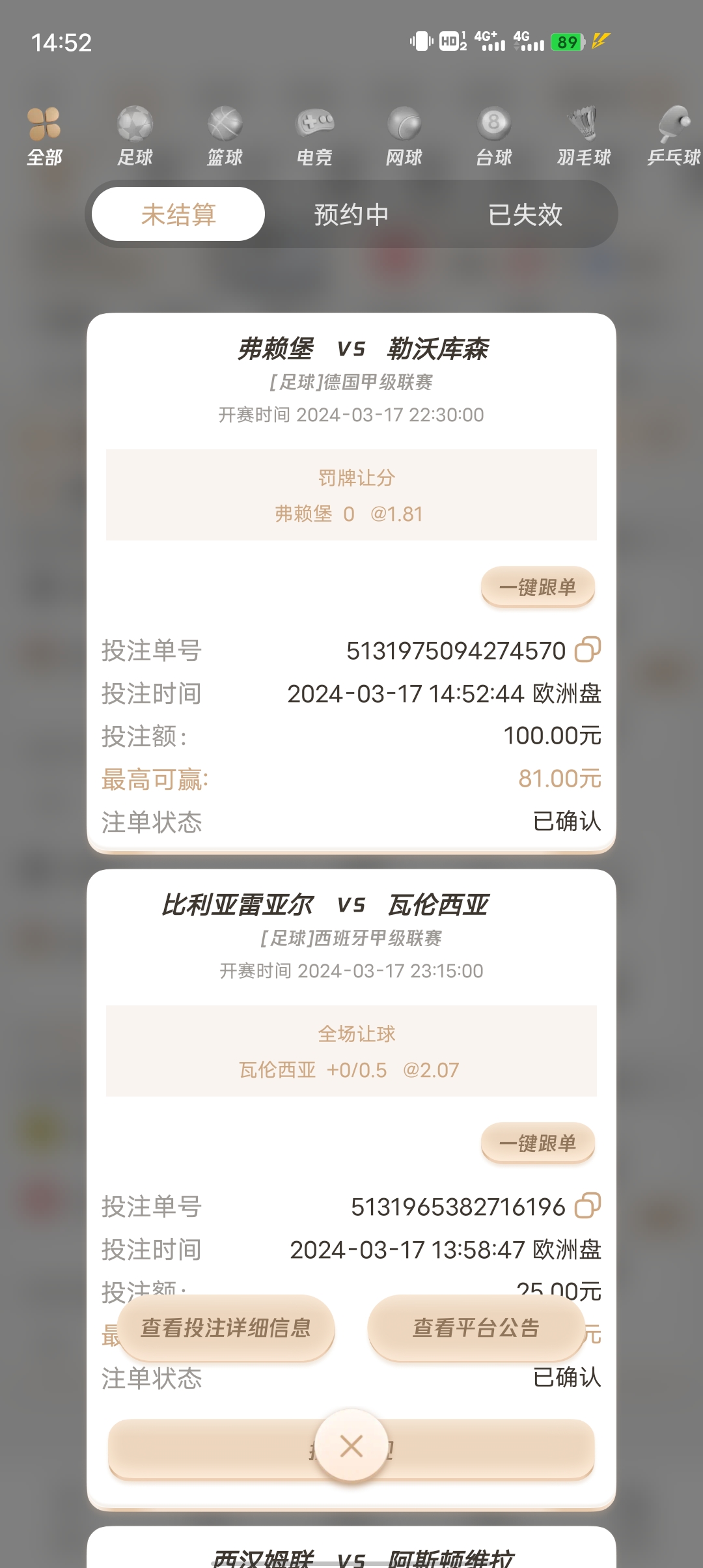Select the 未结算 tab
This screenshot has width=703, height=1568.
178,214
